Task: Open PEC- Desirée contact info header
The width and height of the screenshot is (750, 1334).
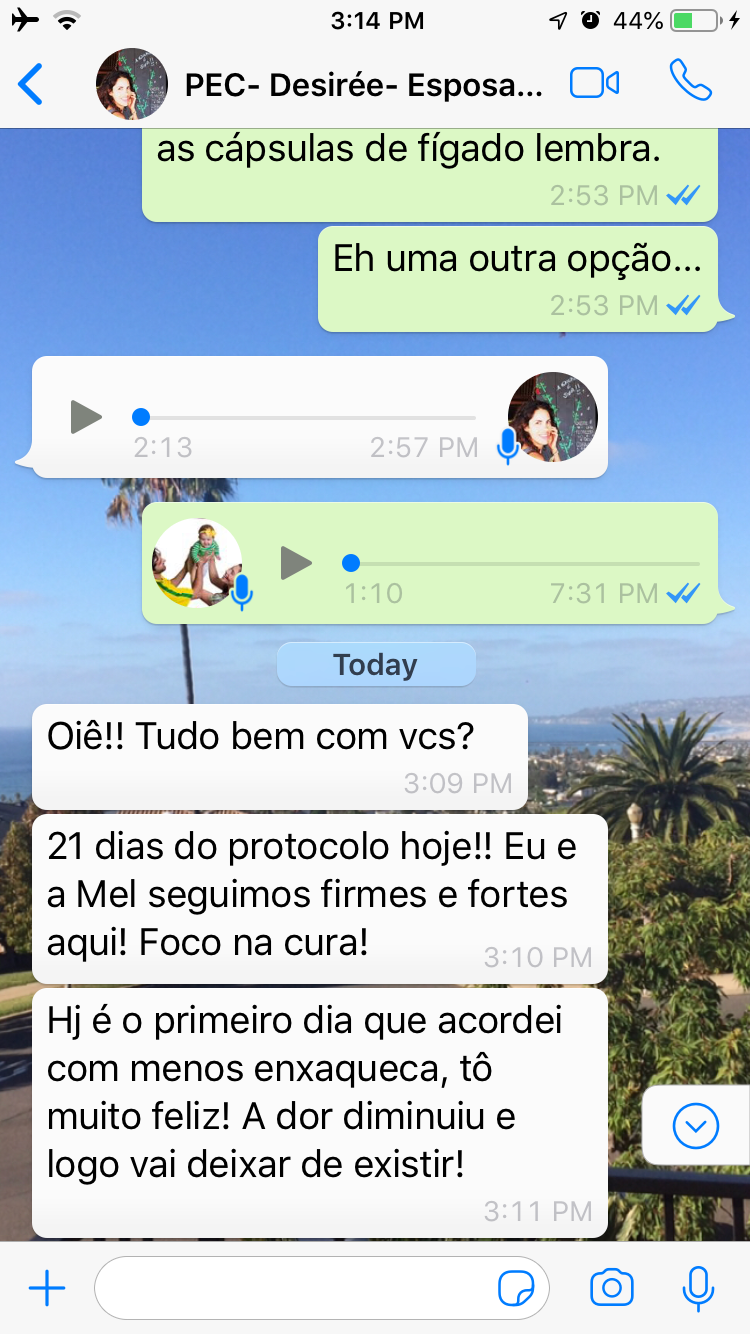Action: [364, 86]
